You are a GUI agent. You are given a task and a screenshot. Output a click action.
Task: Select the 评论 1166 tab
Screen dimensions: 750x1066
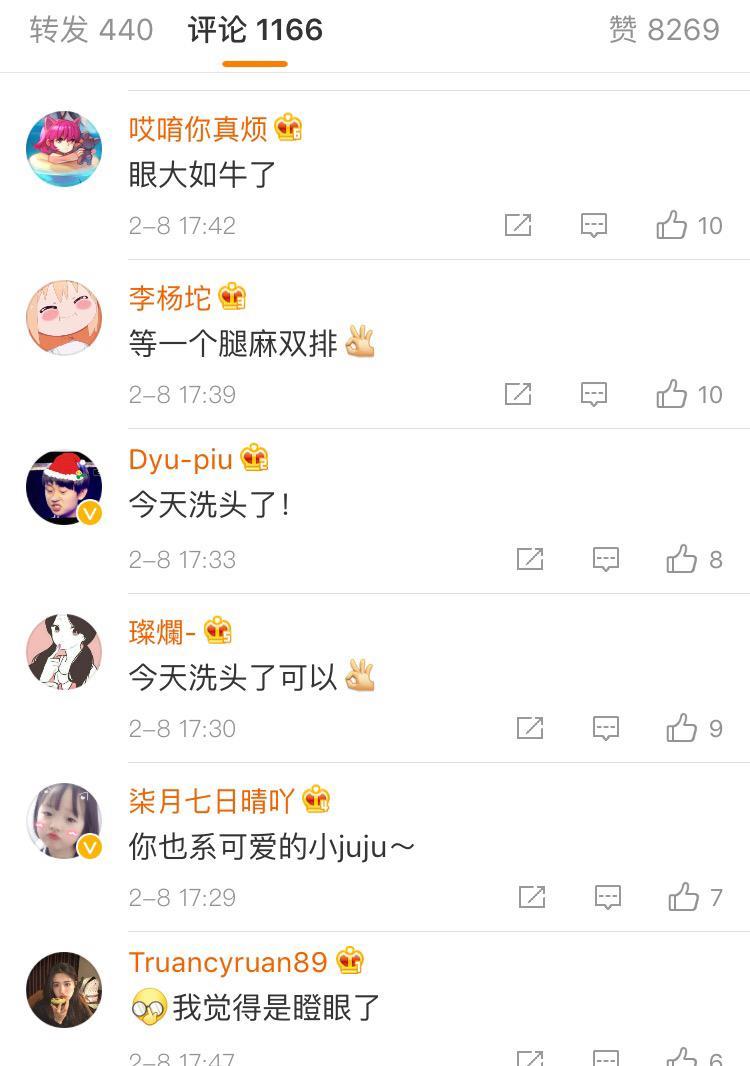(255, 30)
